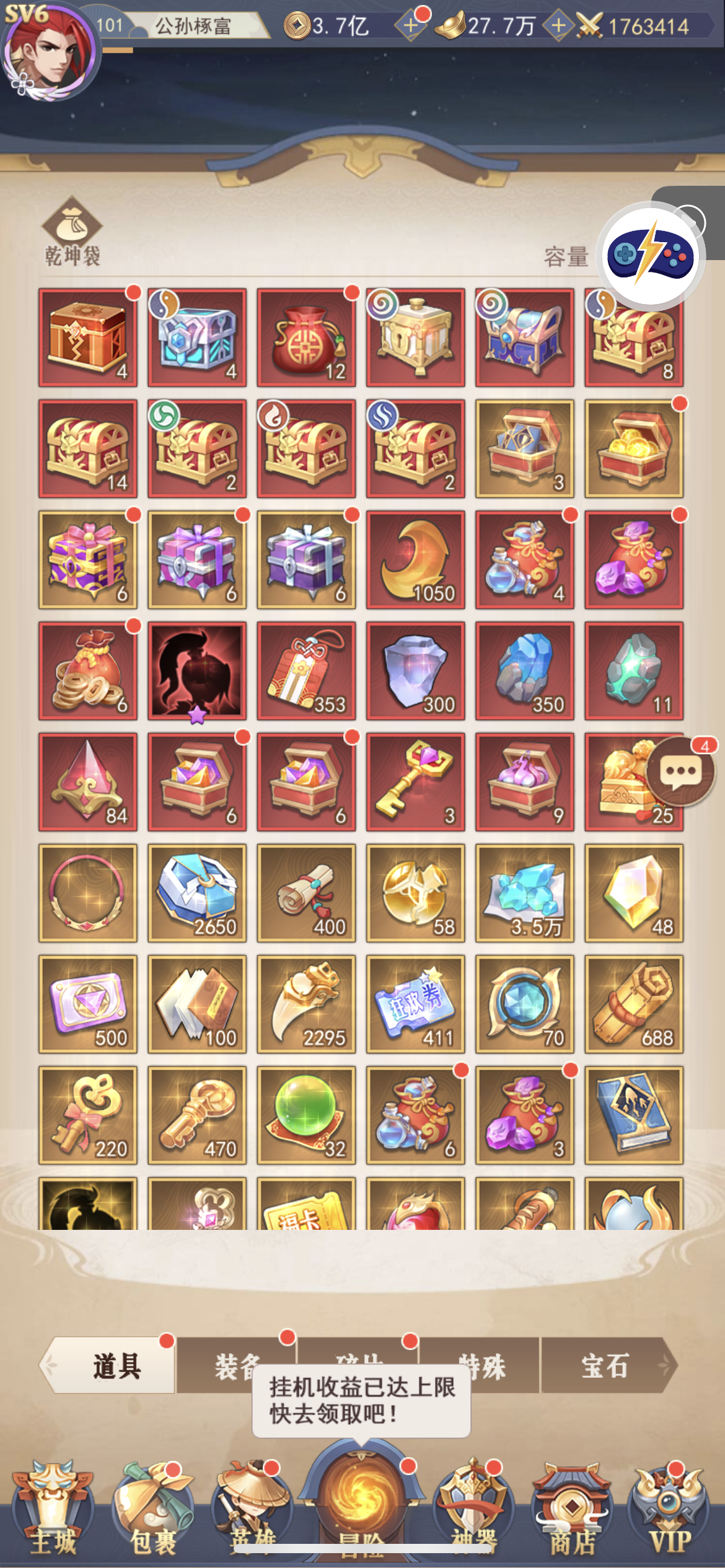The height and width of the screenshot is (1568, 725).
Task: Add gold ingots with the plus button
Action: tap(558, 25)
